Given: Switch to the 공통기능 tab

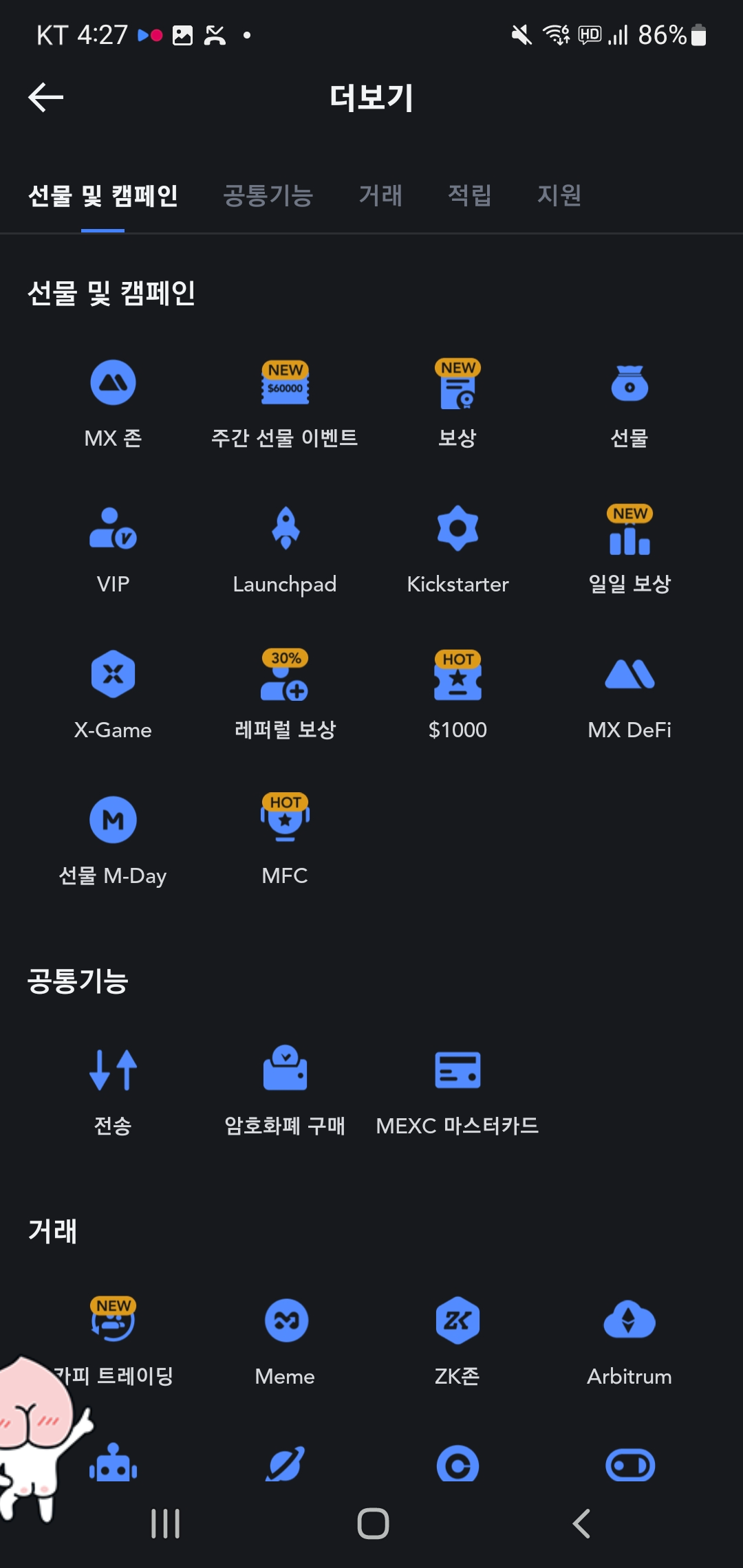Looking at the screenshot, I should pos(268,196).
